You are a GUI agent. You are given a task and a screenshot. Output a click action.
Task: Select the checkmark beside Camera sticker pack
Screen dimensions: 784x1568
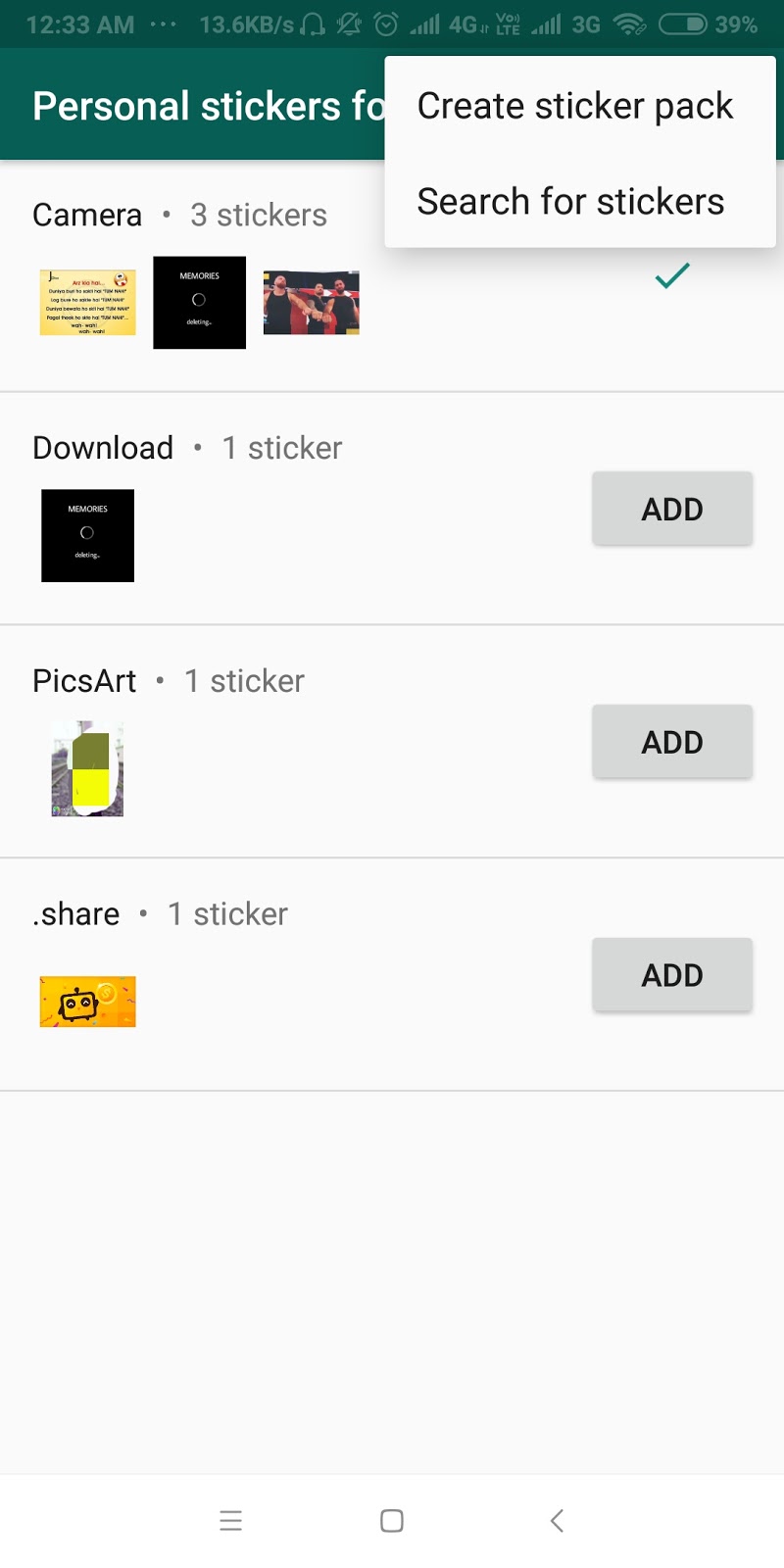tap(670, 277)
